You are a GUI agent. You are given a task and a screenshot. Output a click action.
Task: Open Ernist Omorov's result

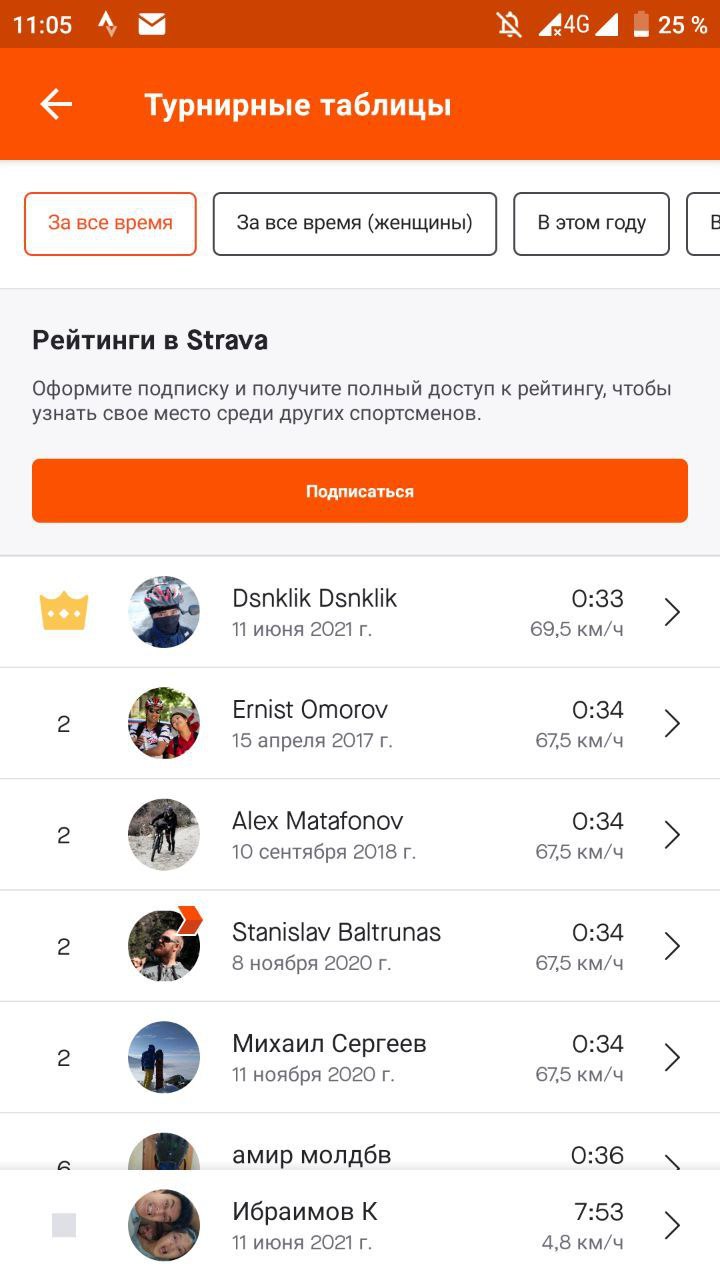click(360, 723)
